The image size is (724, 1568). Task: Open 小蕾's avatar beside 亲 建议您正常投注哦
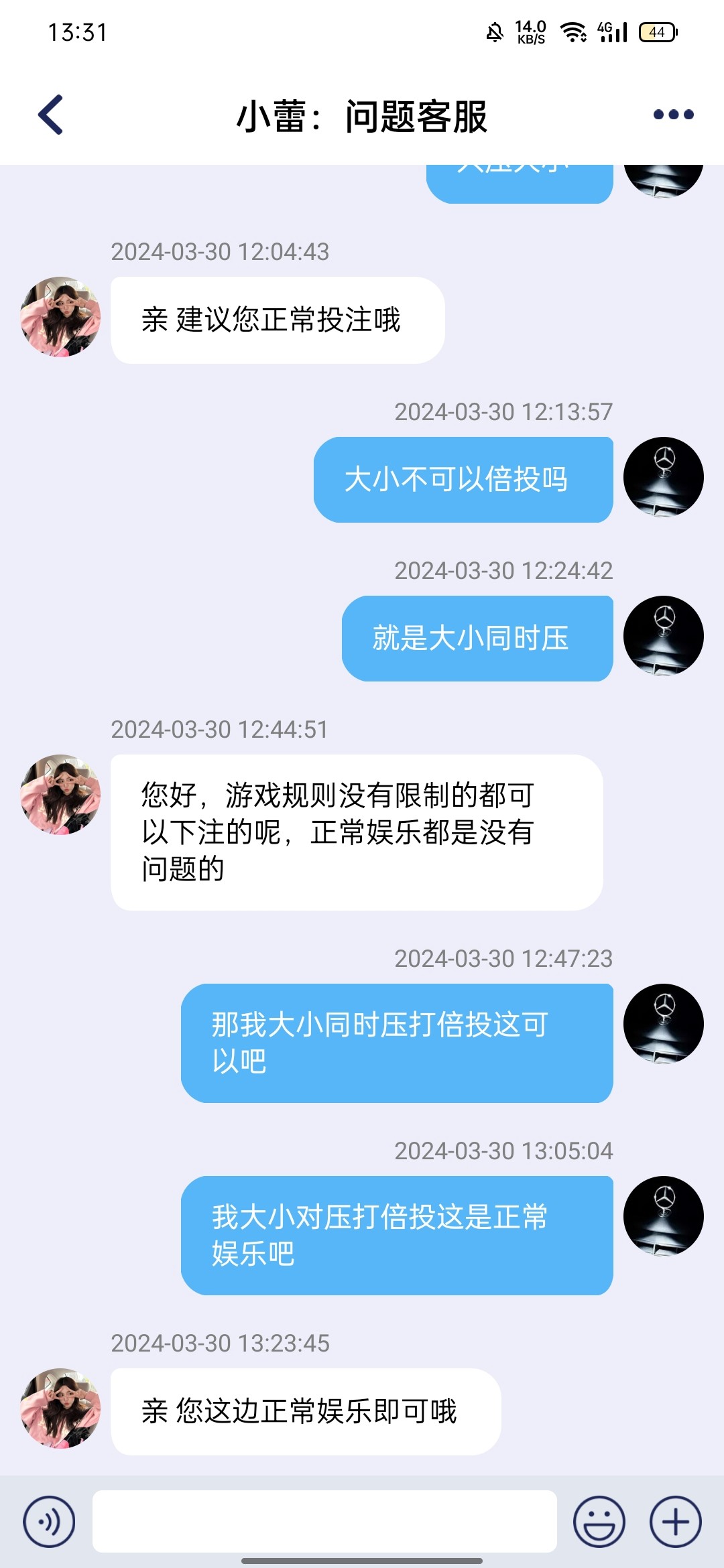click(x=60, y=317)
